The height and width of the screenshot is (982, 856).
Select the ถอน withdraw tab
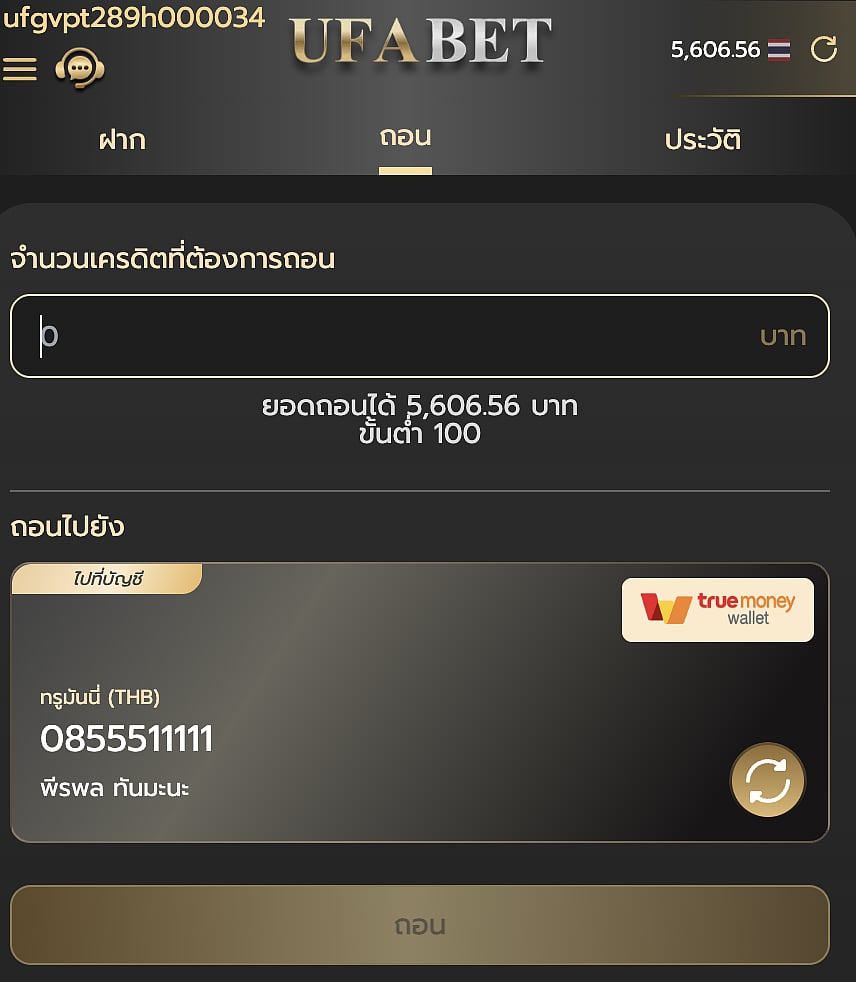click(404, 140)
